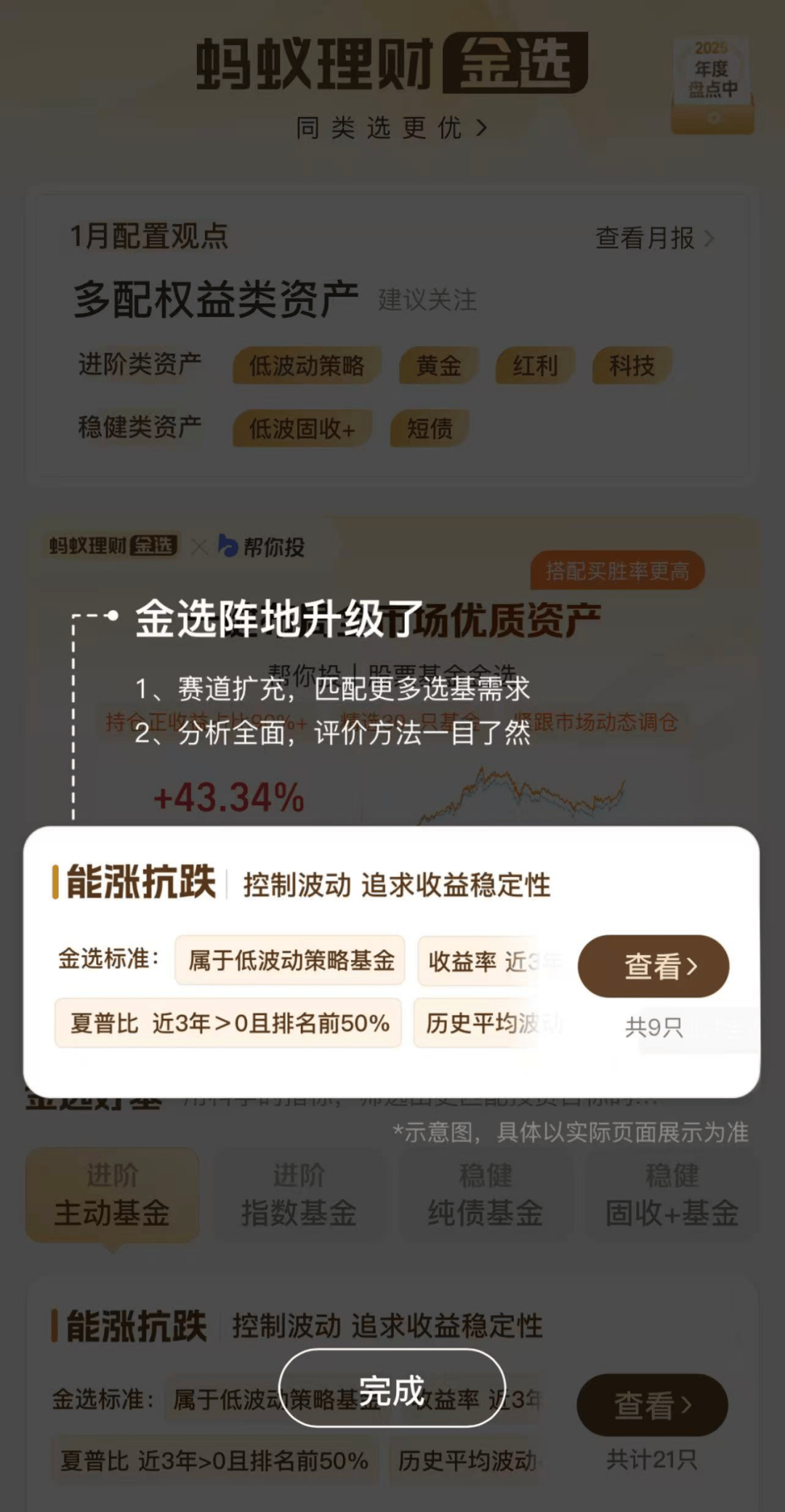Toggle the 黄金 asset tag
The image size is (785, 1512).
(x=439, y=367)
